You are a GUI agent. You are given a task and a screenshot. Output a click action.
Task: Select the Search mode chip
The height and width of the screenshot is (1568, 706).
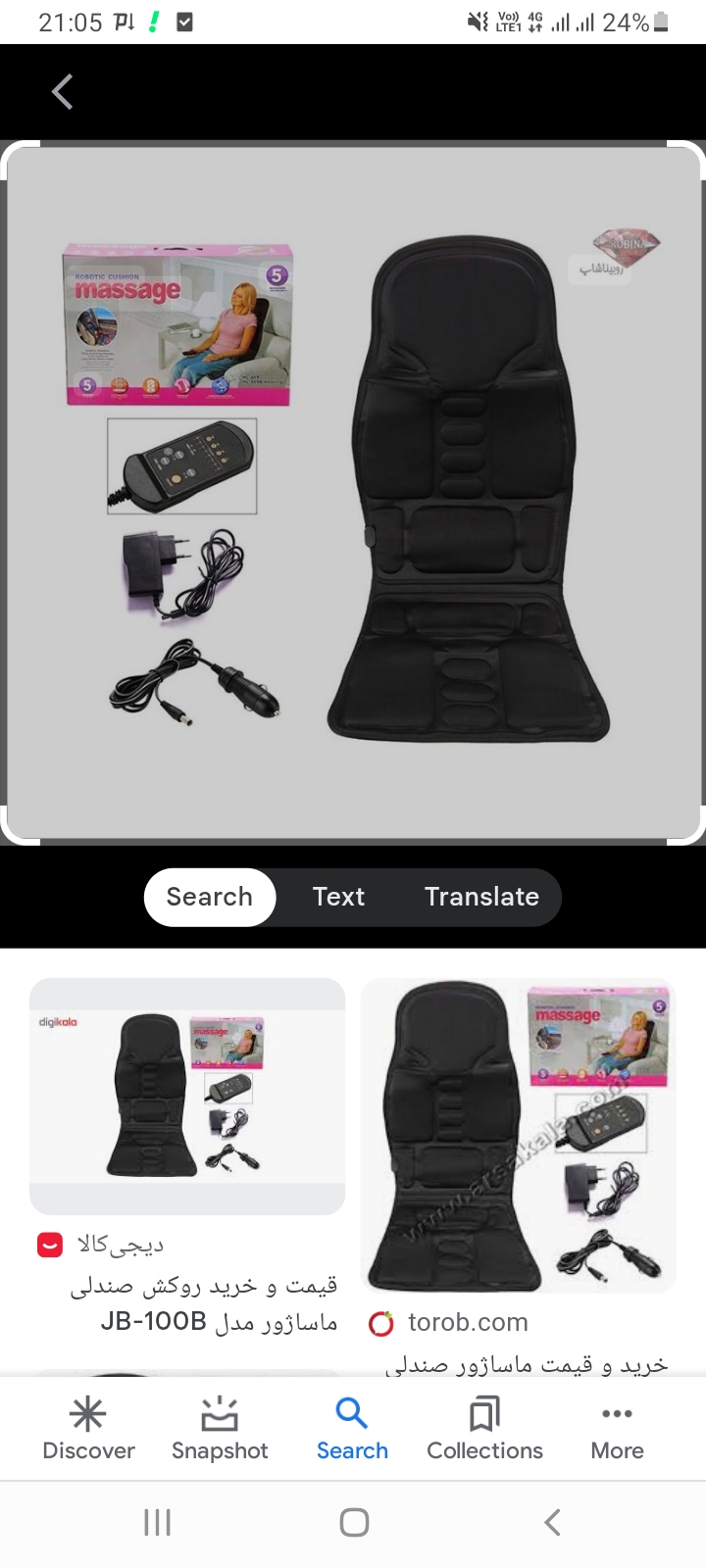[x=209, y=897]
